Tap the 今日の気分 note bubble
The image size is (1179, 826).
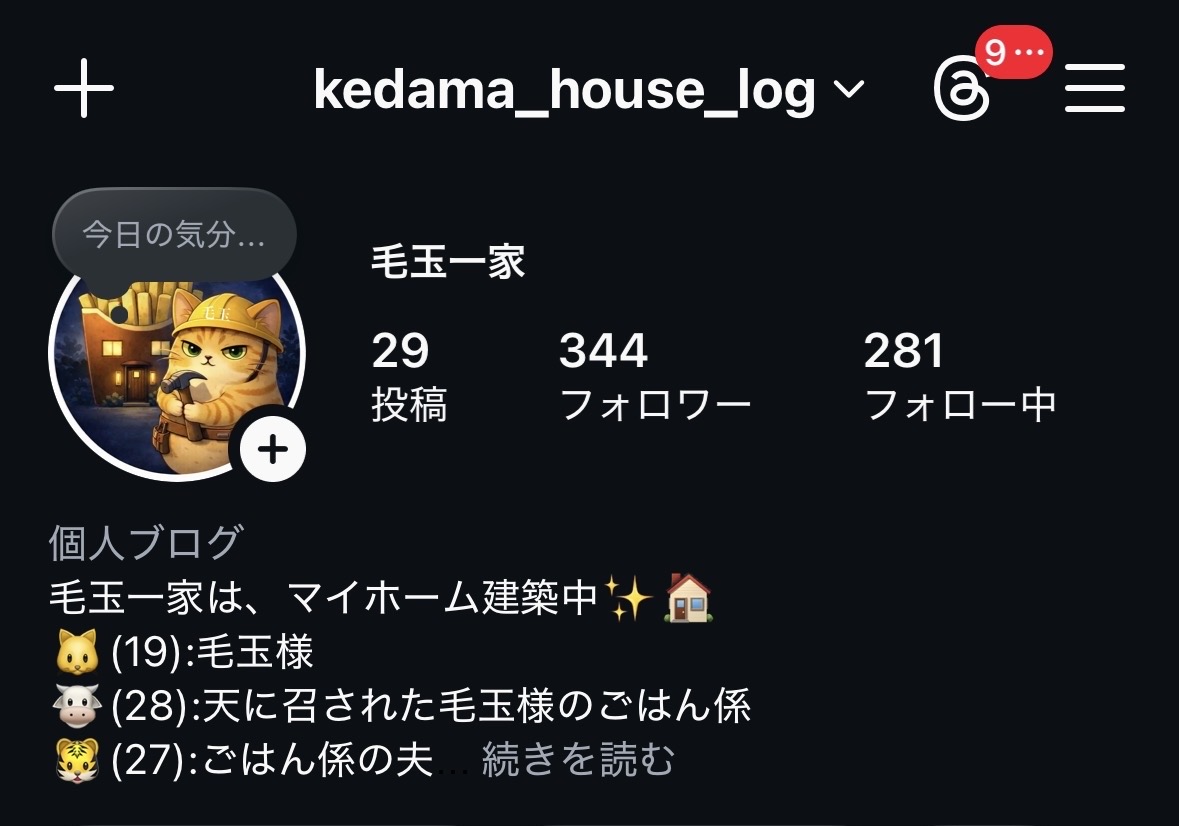click(174, 235)
